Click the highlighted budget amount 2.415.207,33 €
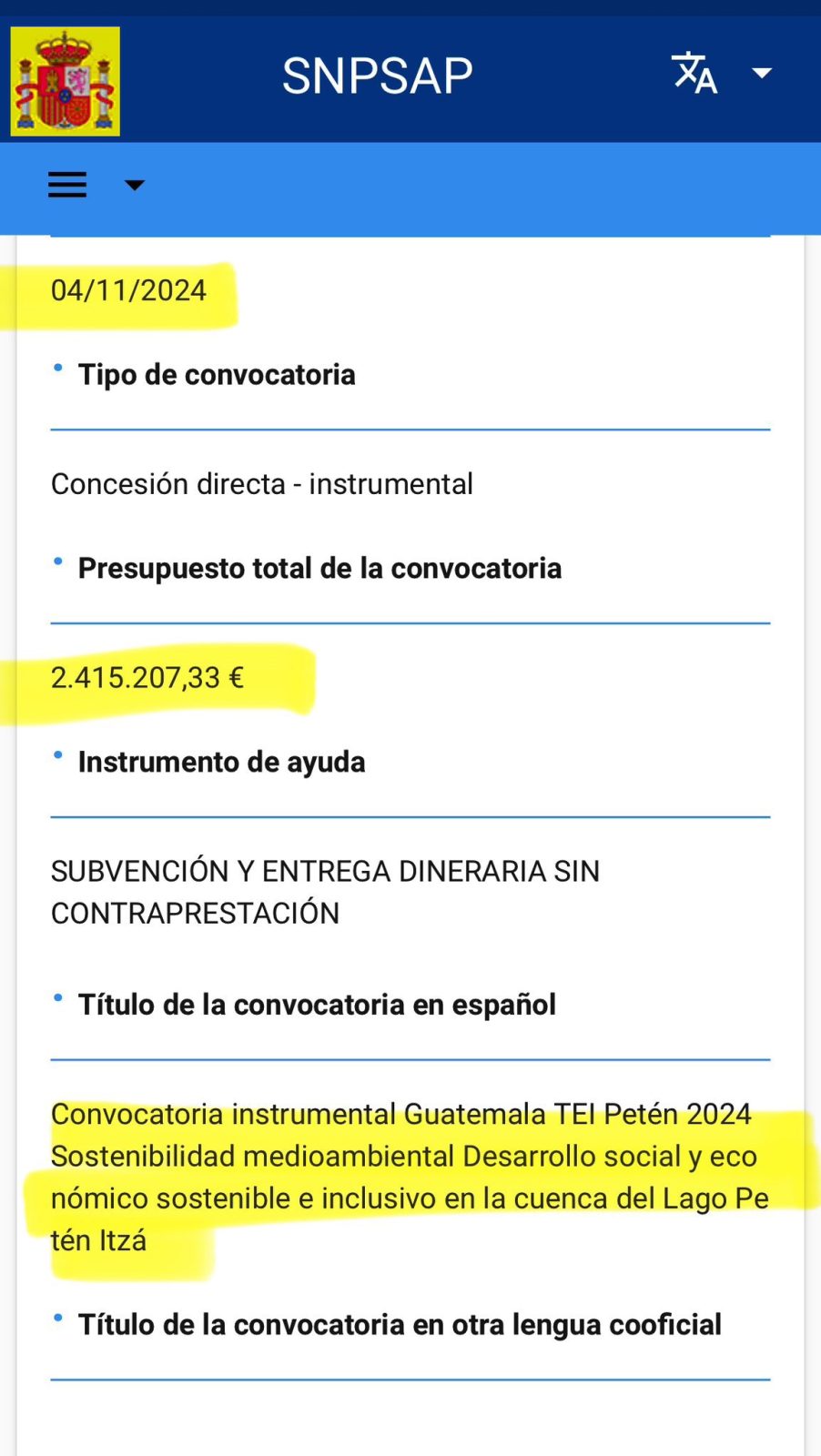The image size is (821, 1456). [147, 677]
